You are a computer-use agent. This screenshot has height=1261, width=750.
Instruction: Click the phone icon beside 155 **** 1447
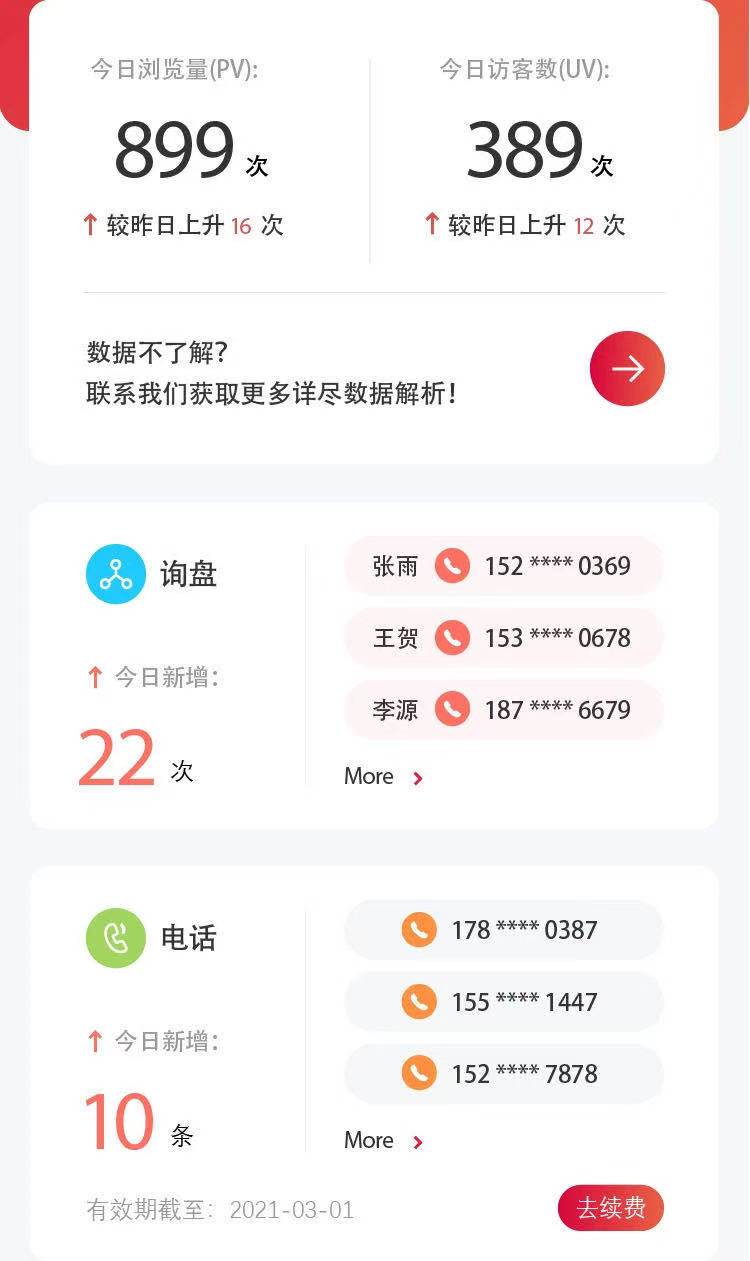(x=419, y=1001)
